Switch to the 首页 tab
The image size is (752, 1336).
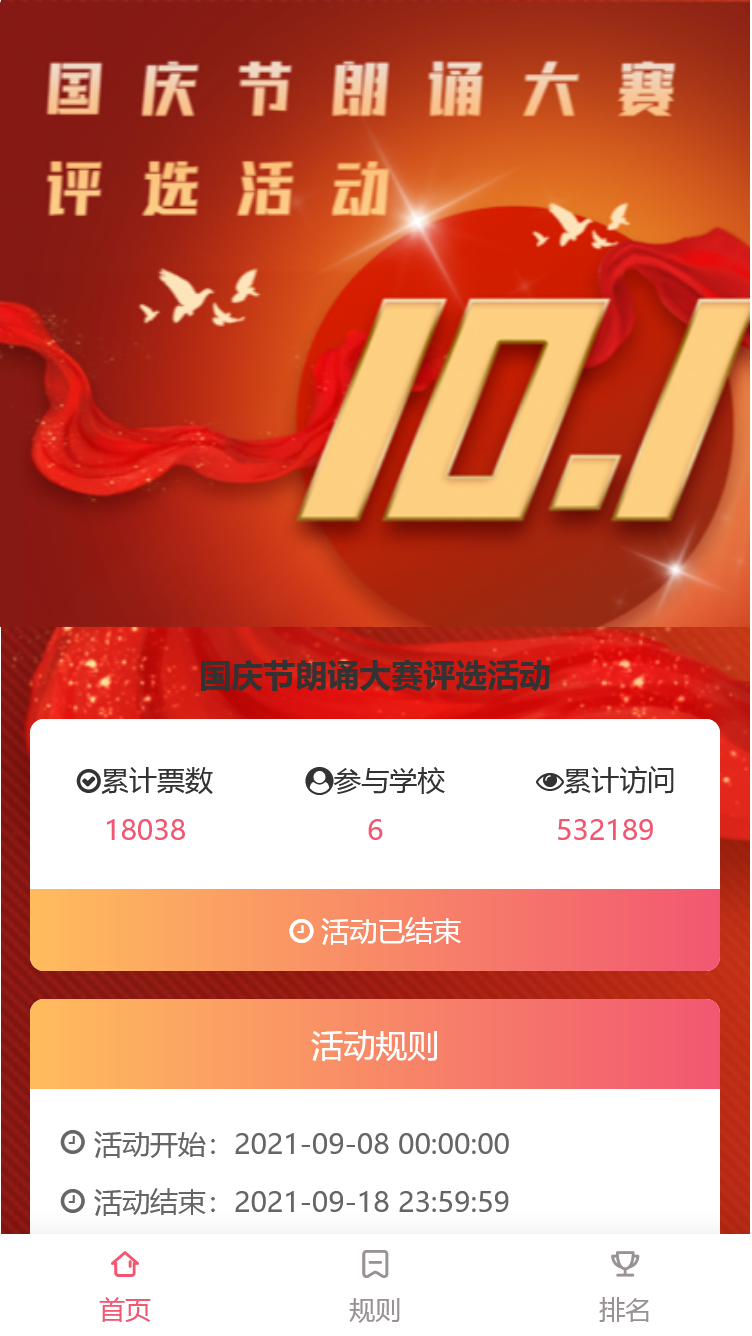point(125,1285)
